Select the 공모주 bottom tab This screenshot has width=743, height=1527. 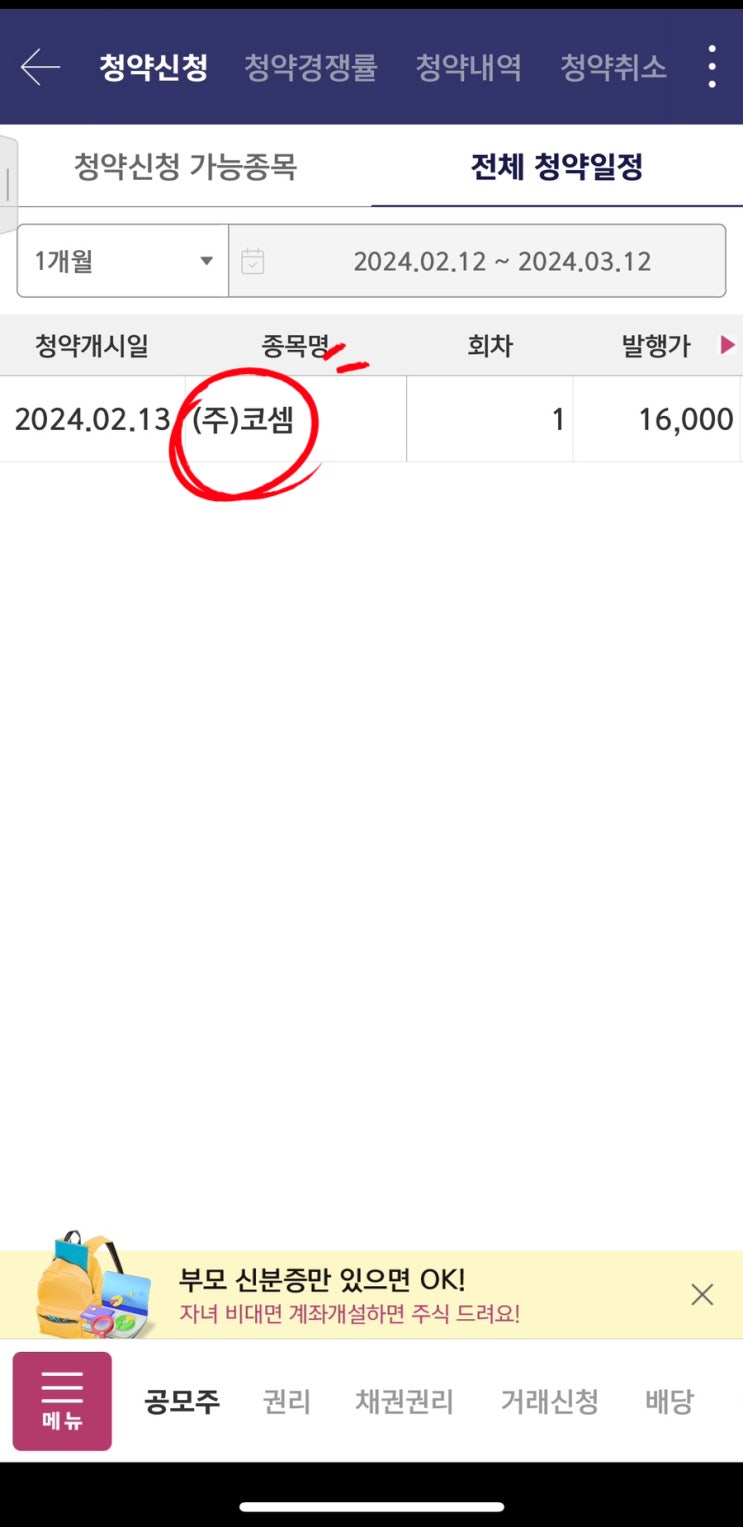click(x=181, y=1400)
